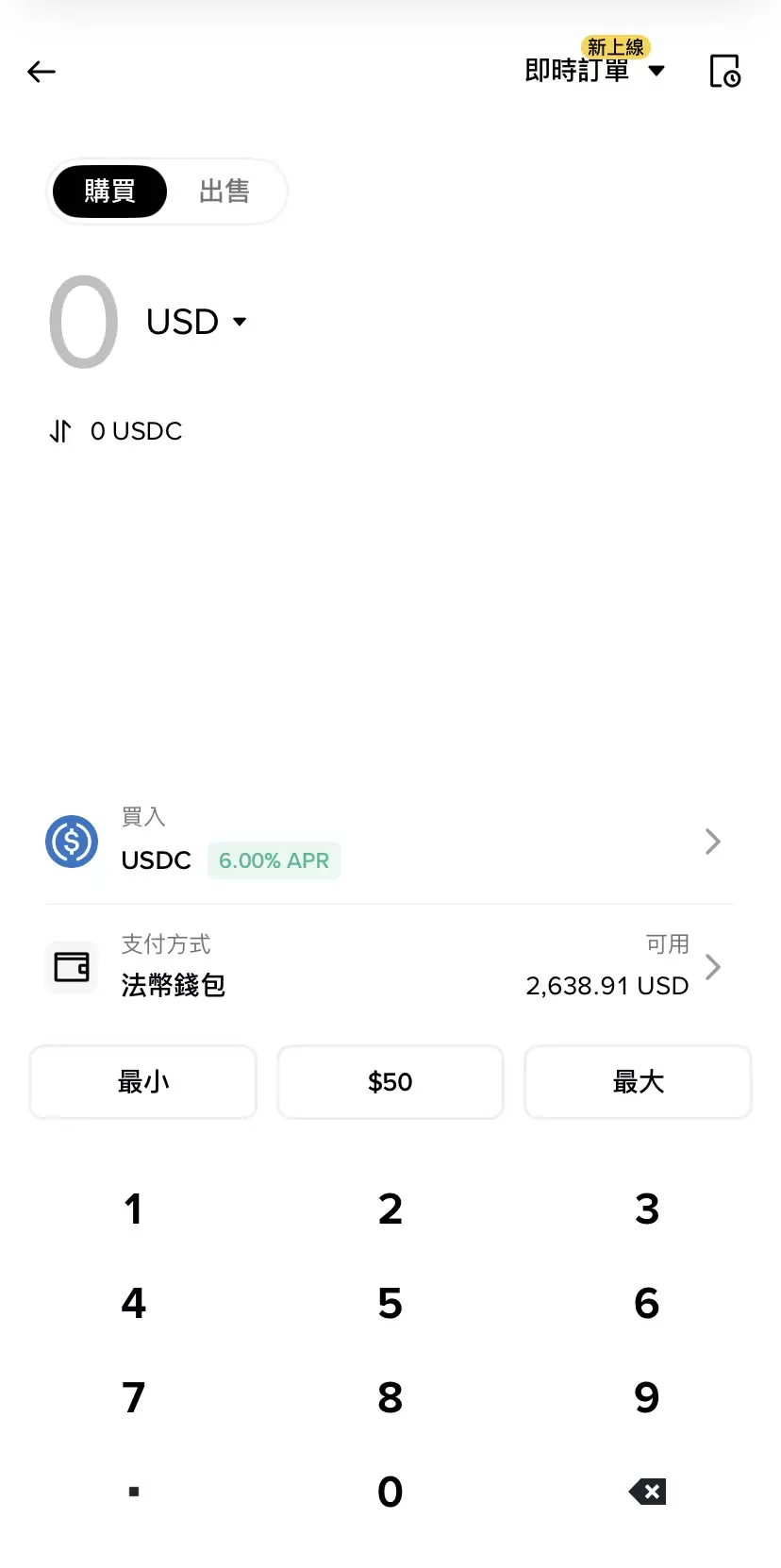Image resolution: width=781 pixels, height=1568 pixels.
Task: Enter digit 3 on the keypad
Action: (x=646, y=1209)
